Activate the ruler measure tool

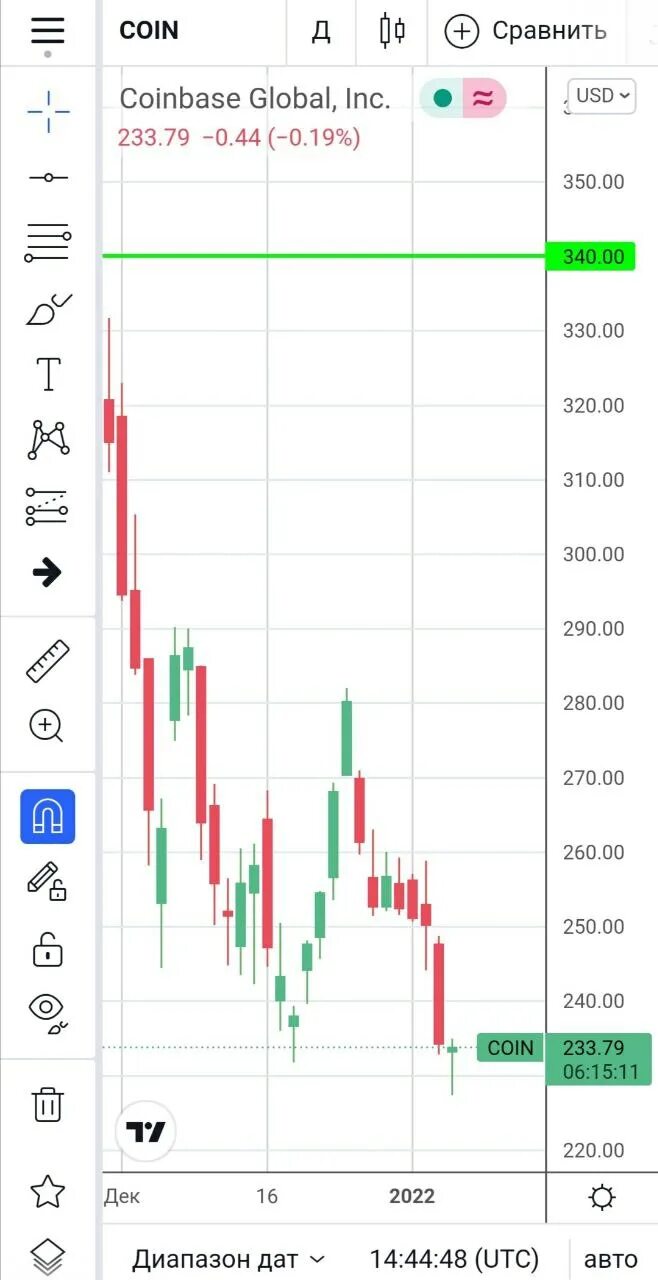coord(47,660)
